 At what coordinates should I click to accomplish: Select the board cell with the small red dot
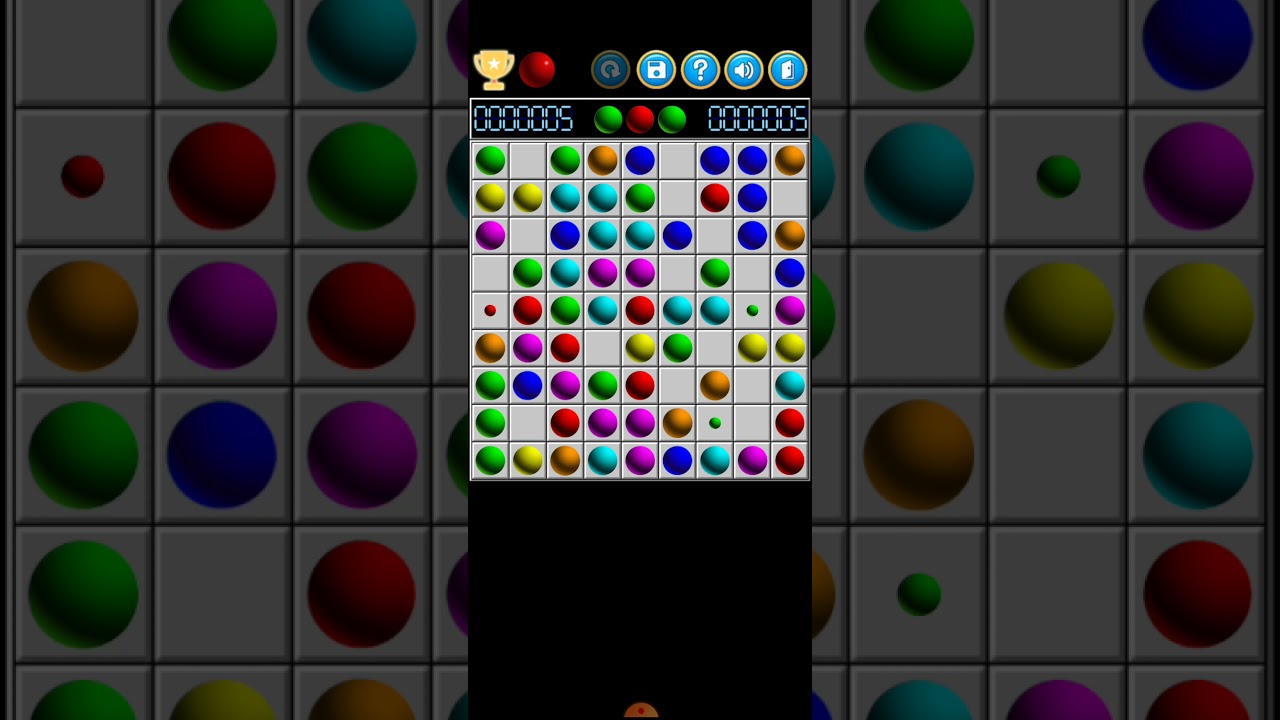490,310
